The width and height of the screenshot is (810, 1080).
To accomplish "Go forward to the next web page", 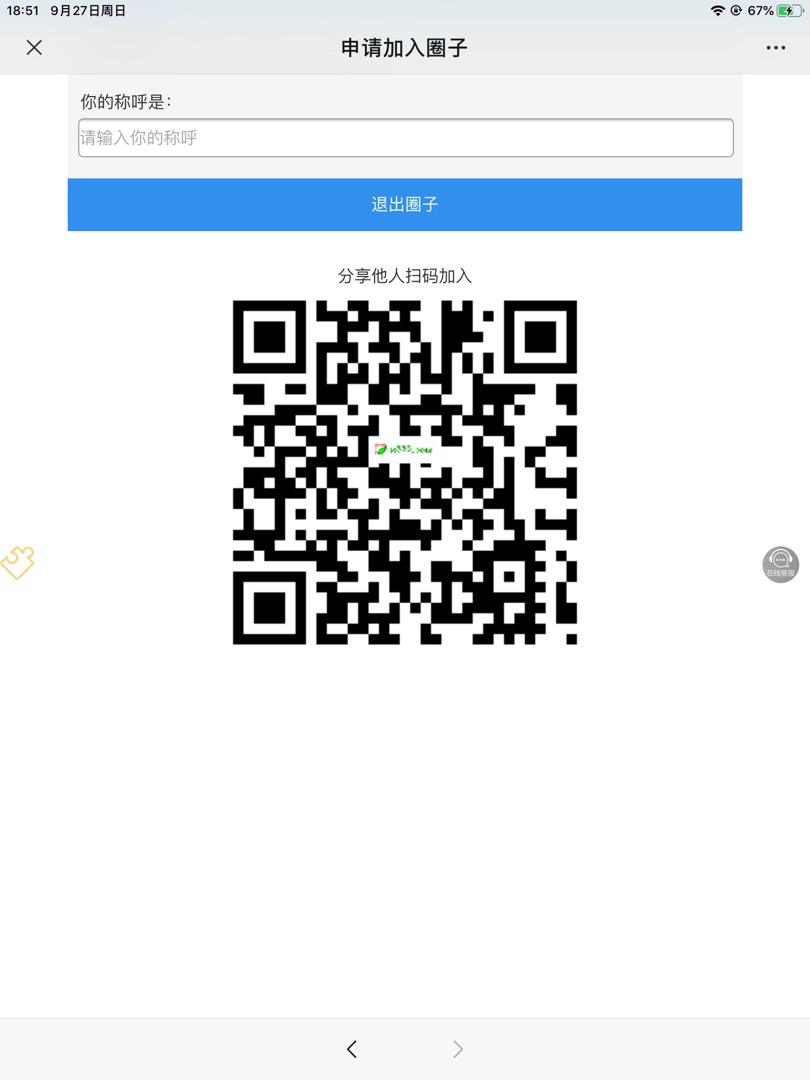I will (458, 1048).
